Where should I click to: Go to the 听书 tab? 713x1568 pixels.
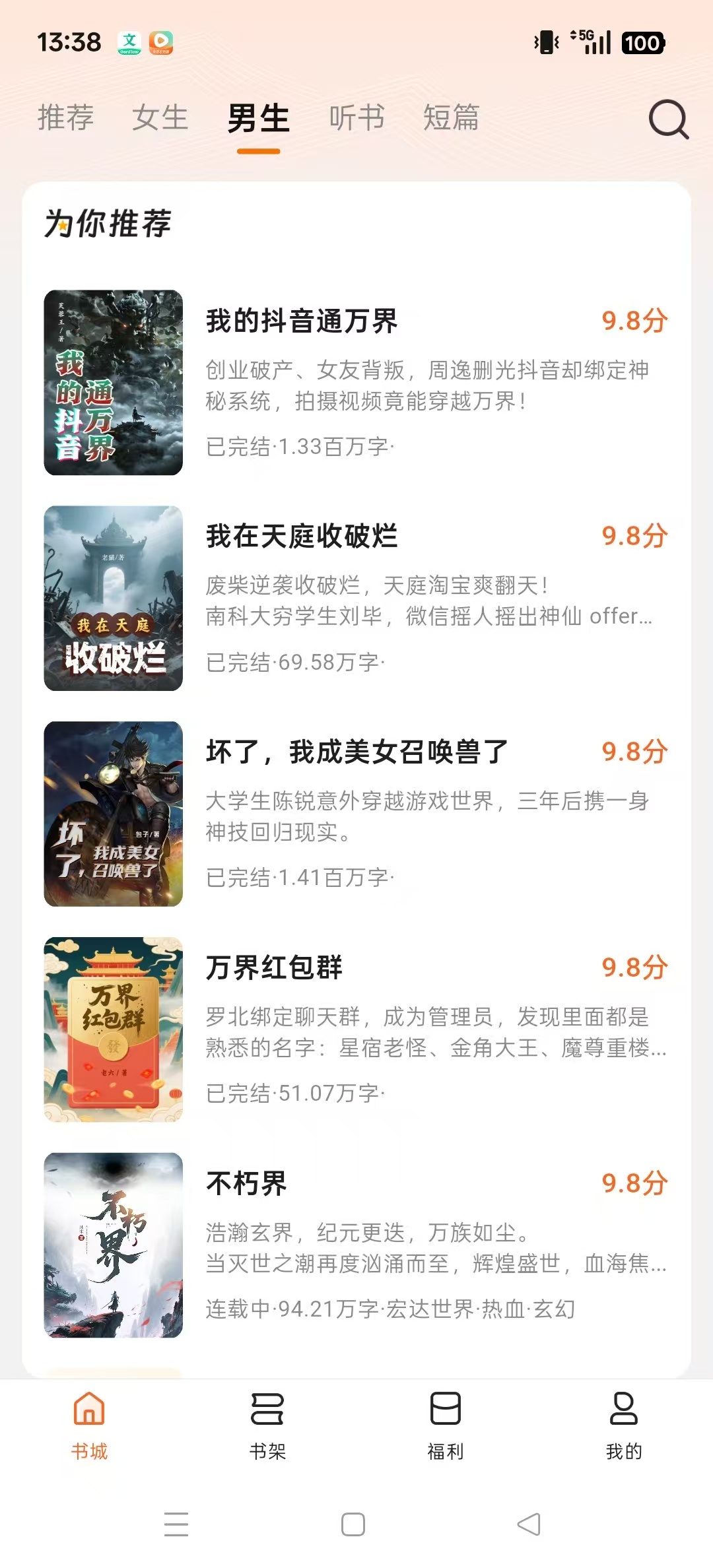click(x=356, y=118)
